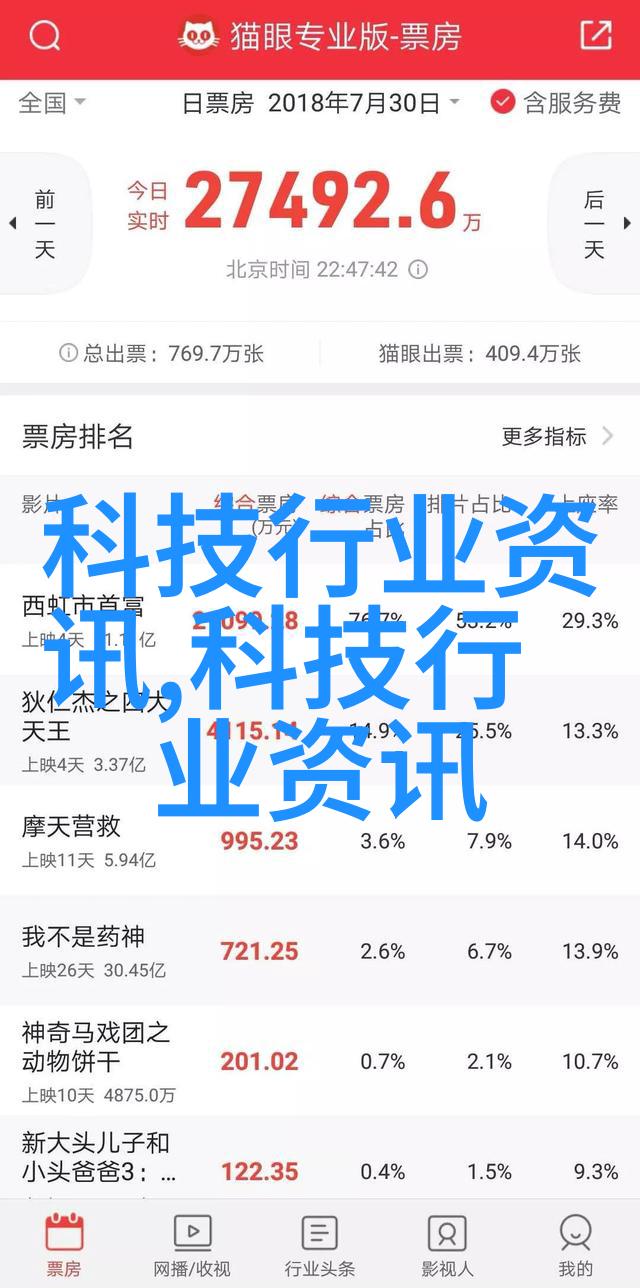Screen dimensions: 640x1288
Task: Share the box office page
Action: pos(596,37)
